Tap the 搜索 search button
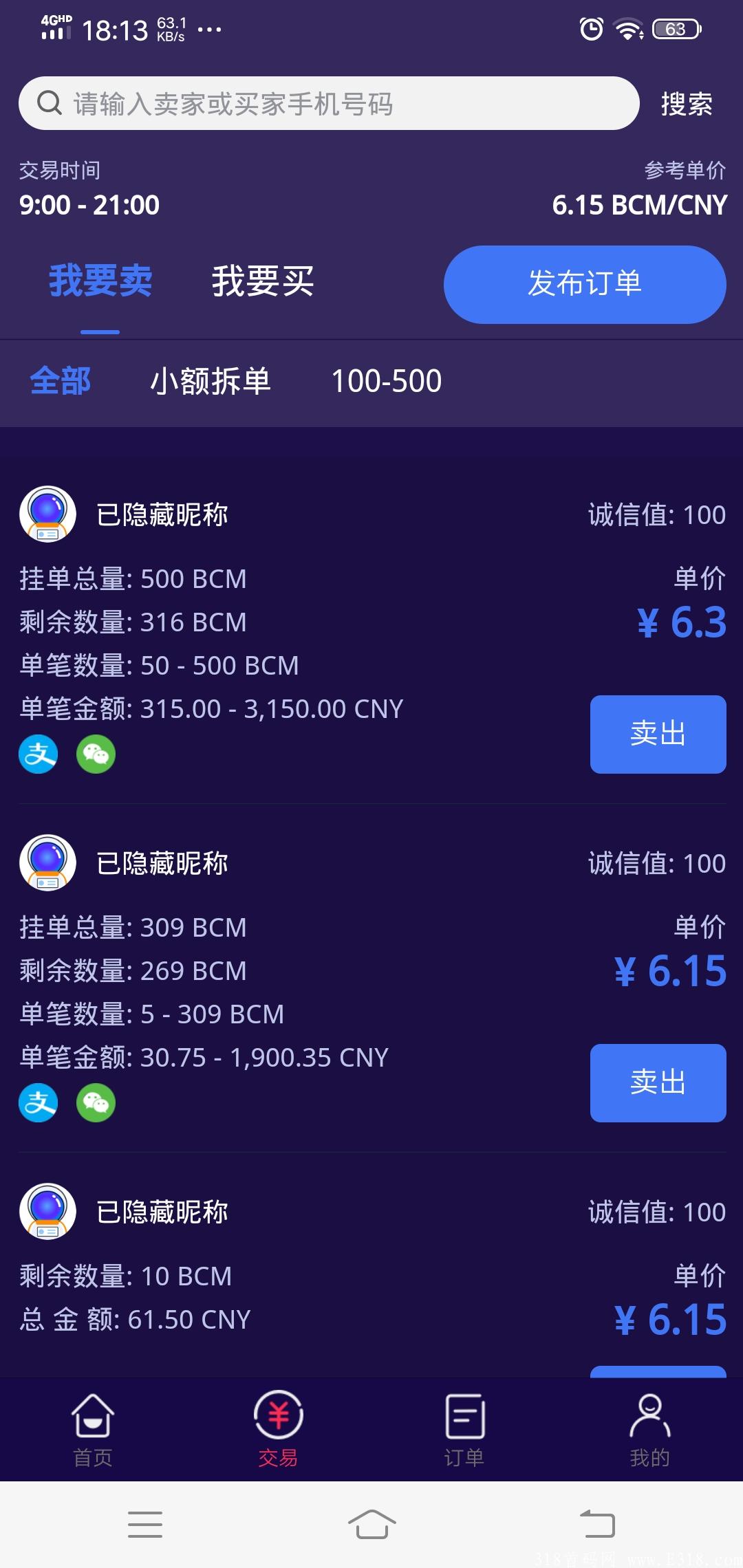Image resolution: width=743 pixels, height=1568 pixels. (x=687, y=104)
